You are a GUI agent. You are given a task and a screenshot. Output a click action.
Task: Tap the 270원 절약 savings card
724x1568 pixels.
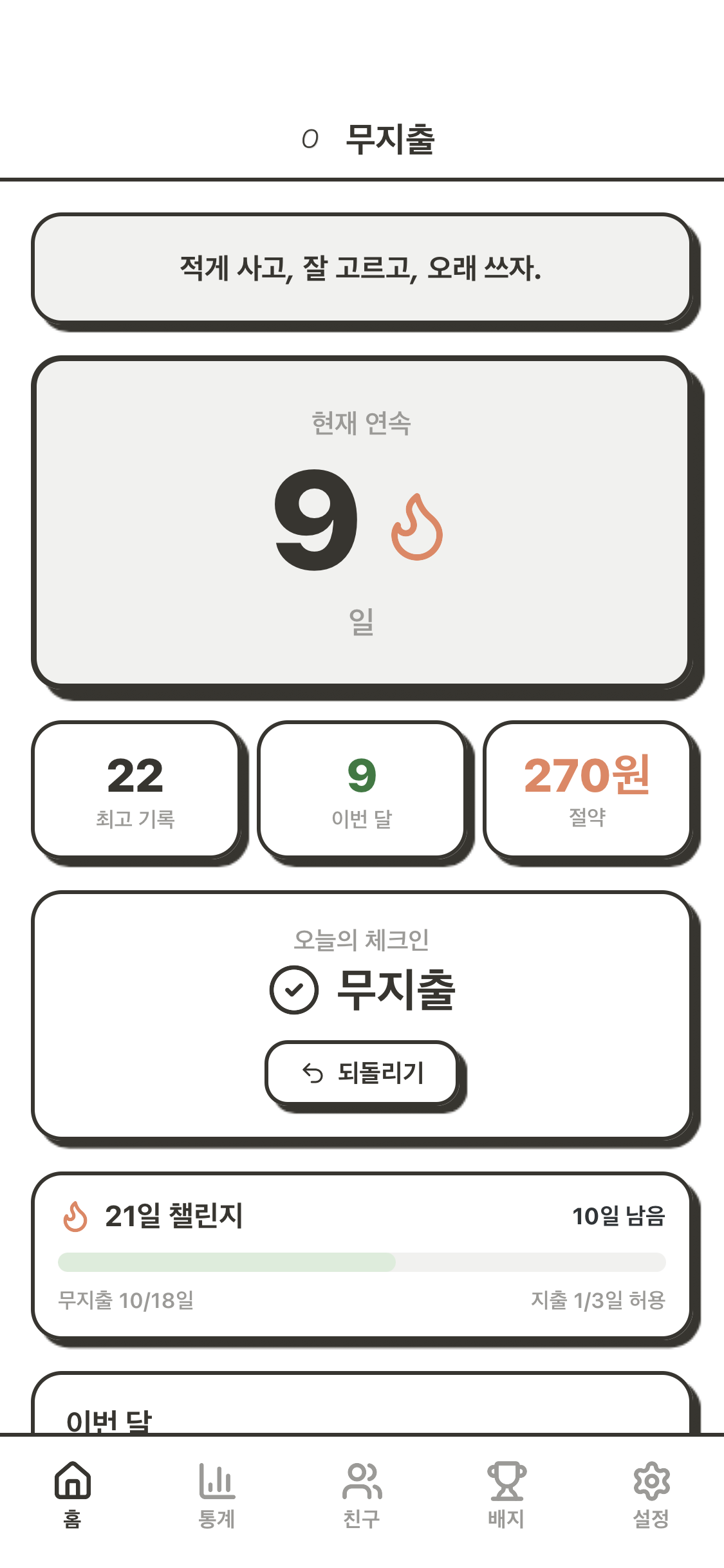coord(589,792)
